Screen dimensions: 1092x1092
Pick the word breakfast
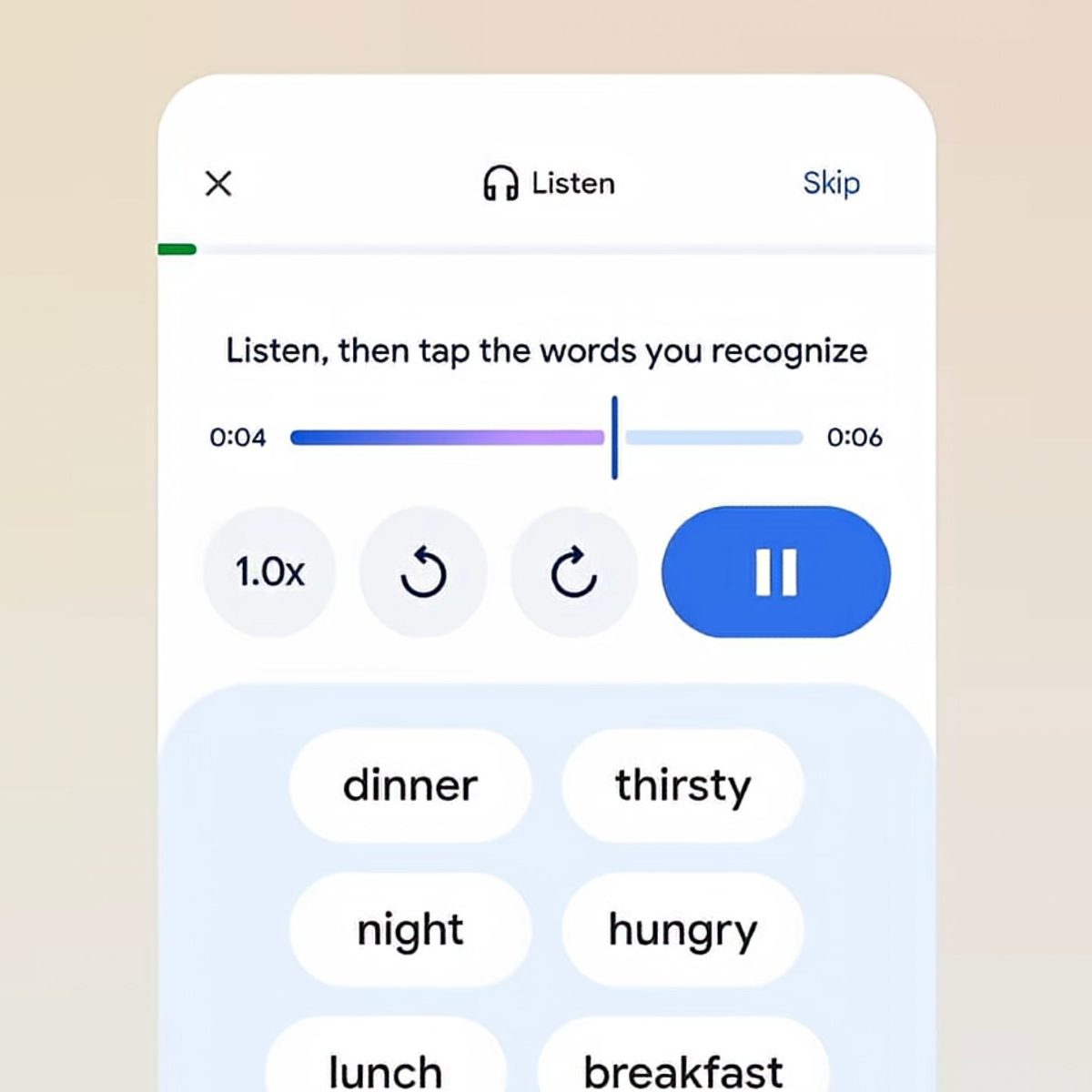[x=682, y=1067]
